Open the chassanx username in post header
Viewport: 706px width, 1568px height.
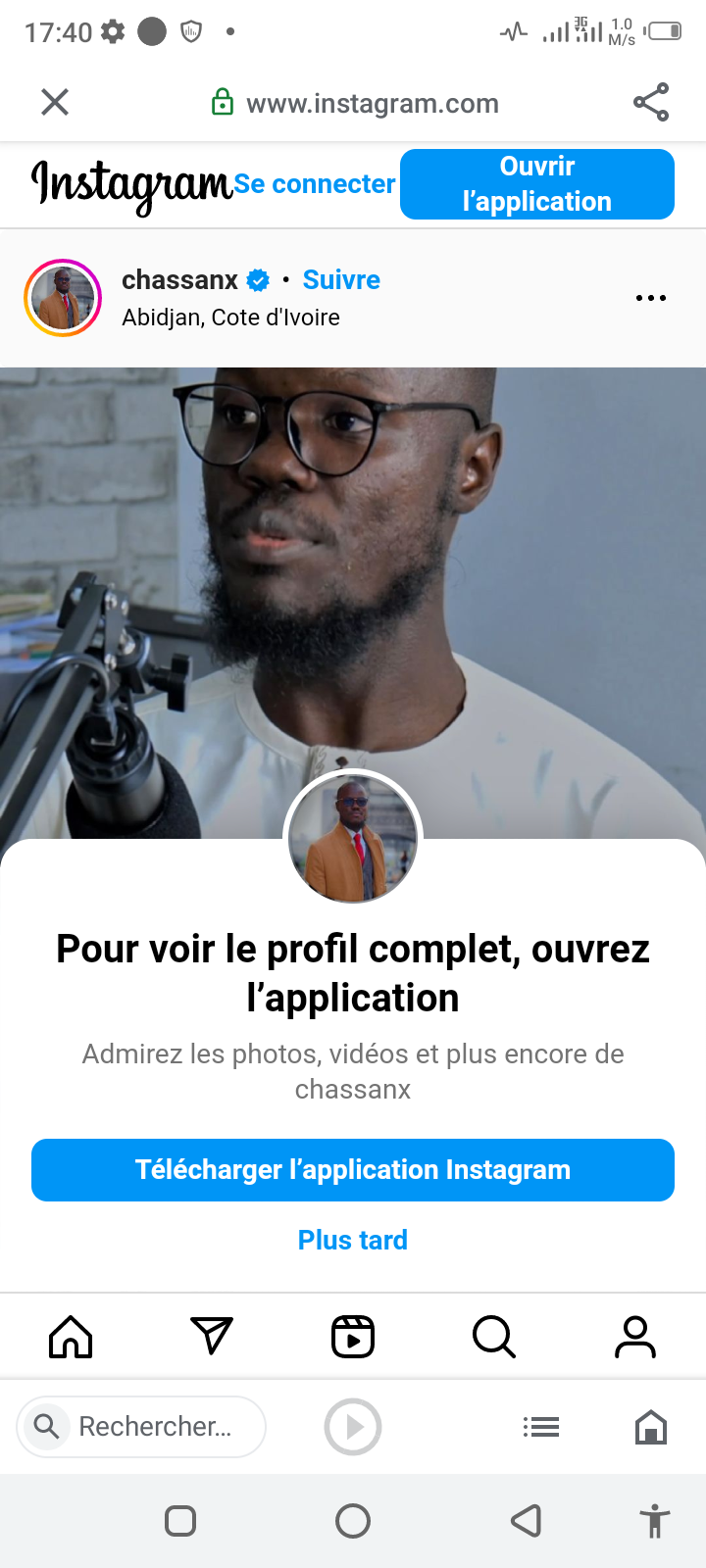pyautogui.click(x=179, y=280)
